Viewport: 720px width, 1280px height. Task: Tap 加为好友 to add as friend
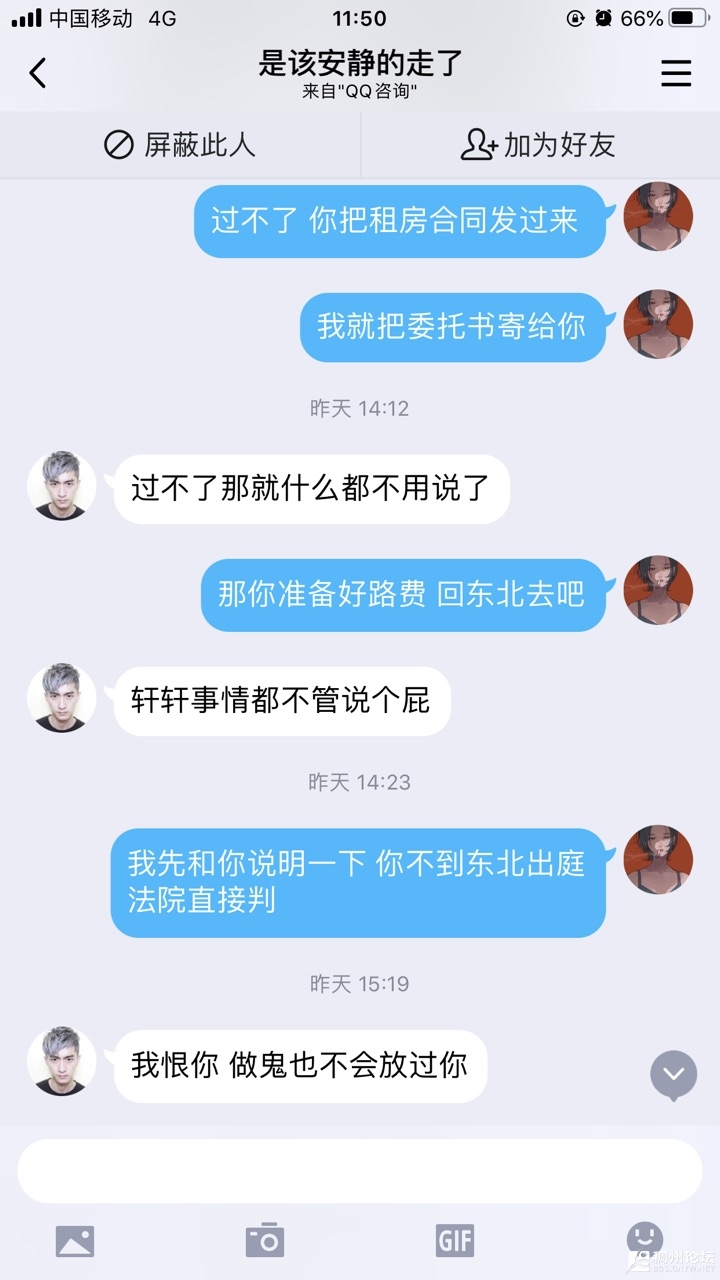538,145
